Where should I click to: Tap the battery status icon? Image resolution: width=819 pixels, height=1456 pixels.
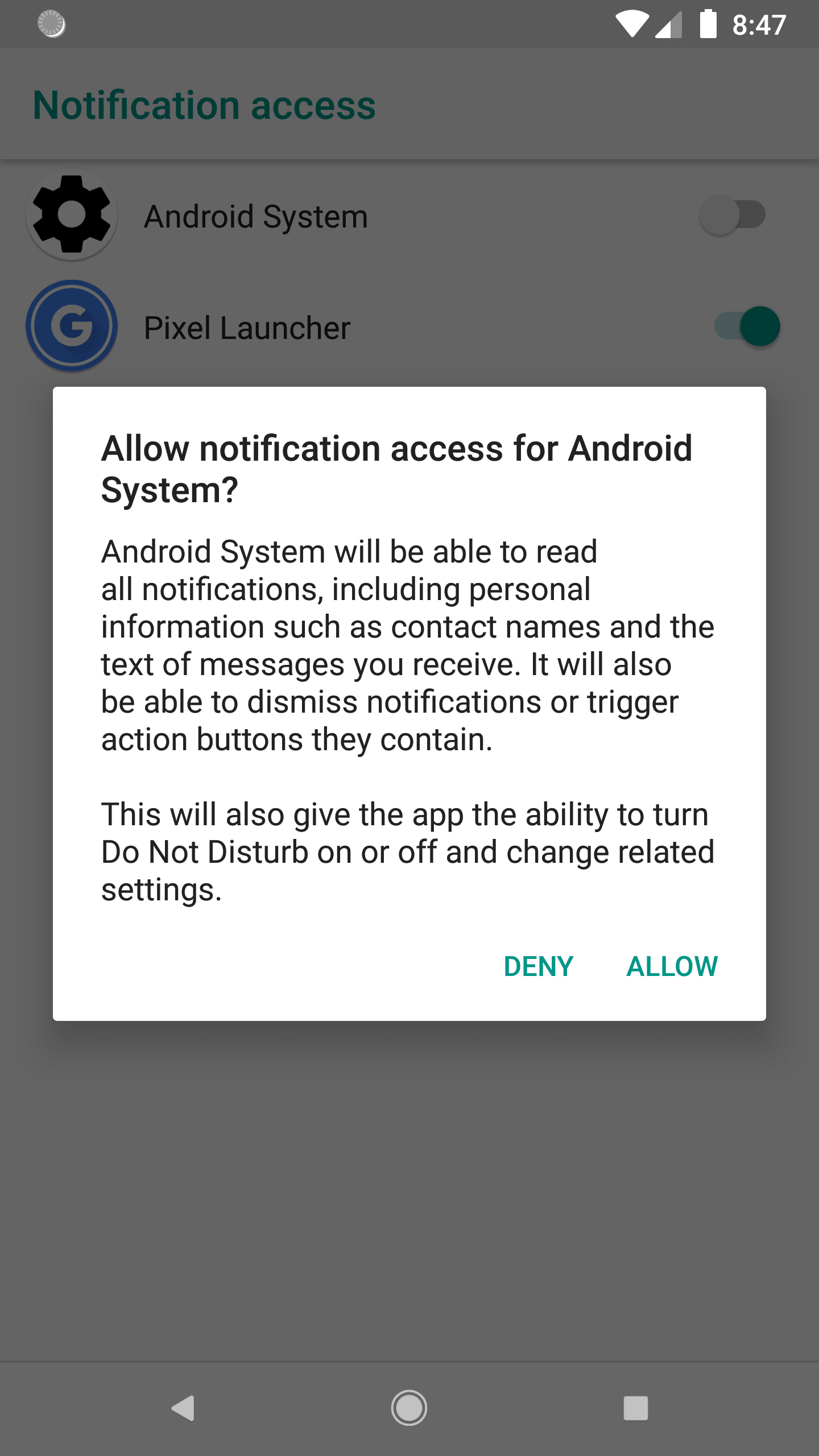click(708, 24)
